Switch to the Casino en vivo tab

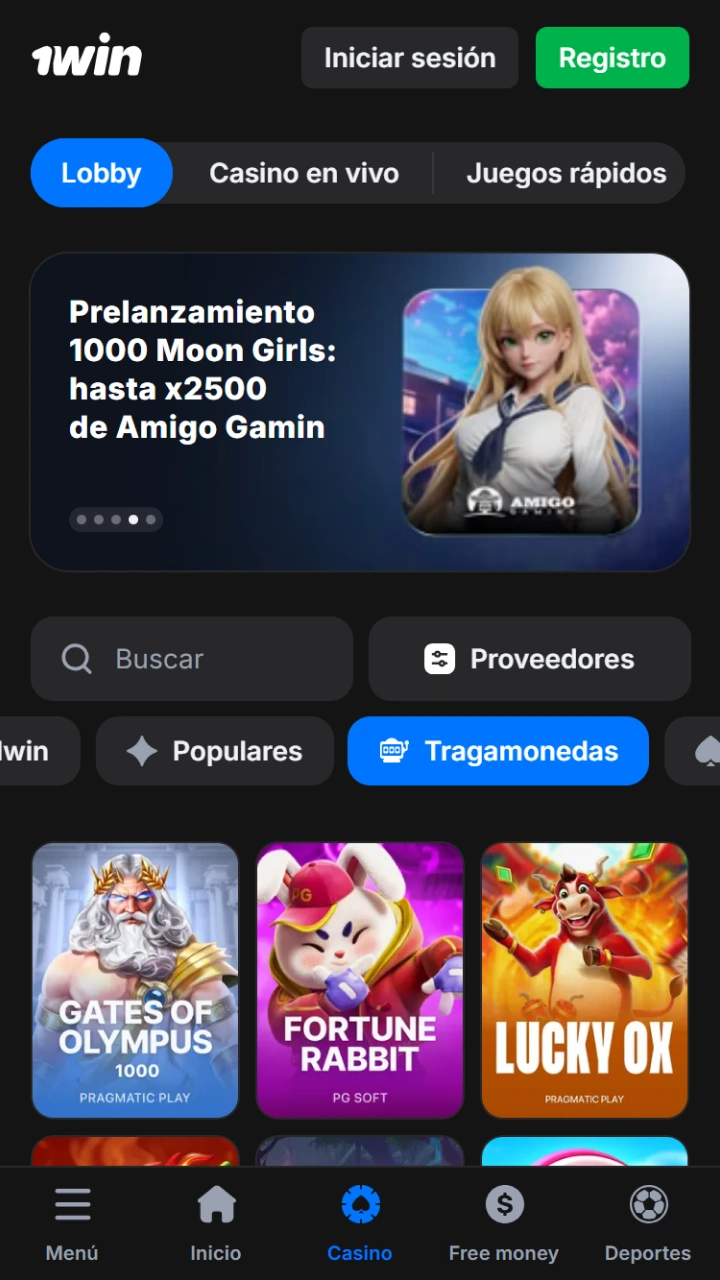pyautogui.click(x=304, y=173)
